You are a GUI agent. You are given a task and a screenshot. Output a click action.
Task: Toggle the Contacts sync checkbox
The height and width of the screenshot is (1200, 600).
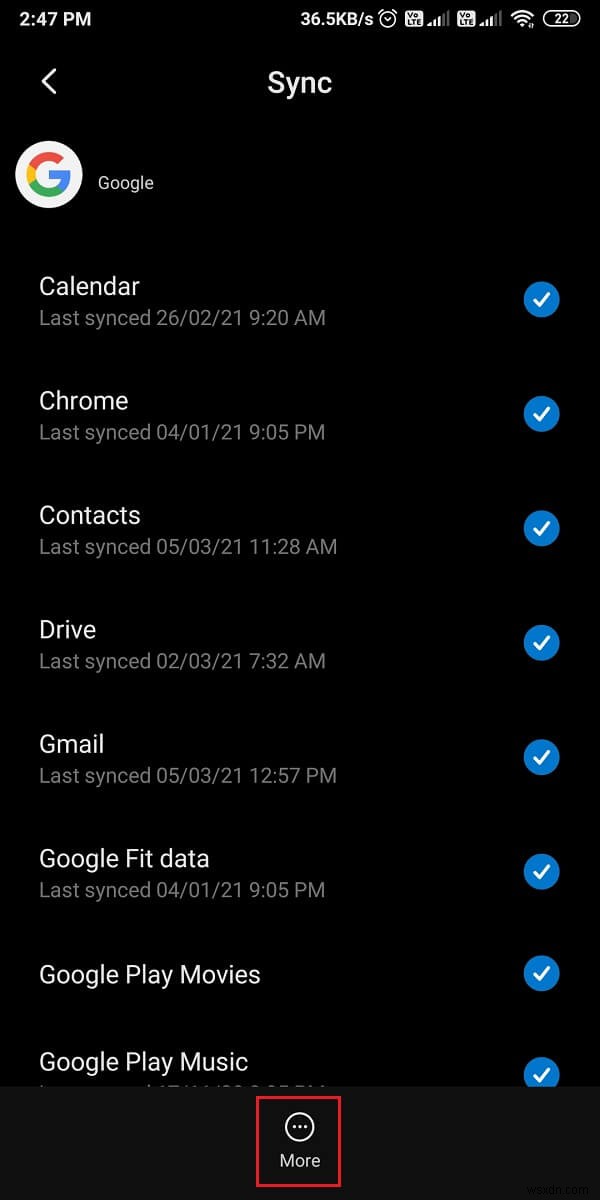click(541, 529)
